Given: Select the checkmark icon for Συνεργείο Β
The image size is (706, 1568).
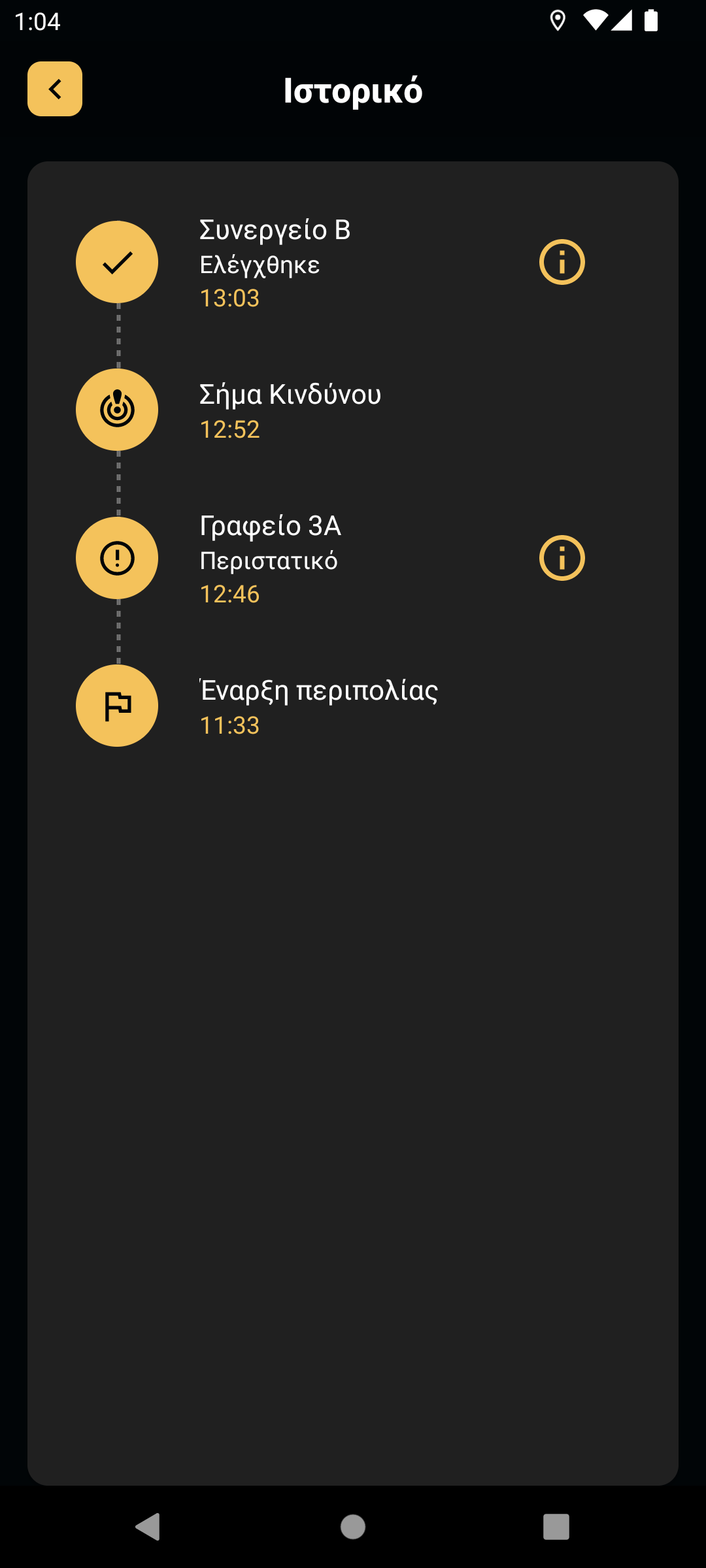Looking at the screenshot, I should 116,261.
